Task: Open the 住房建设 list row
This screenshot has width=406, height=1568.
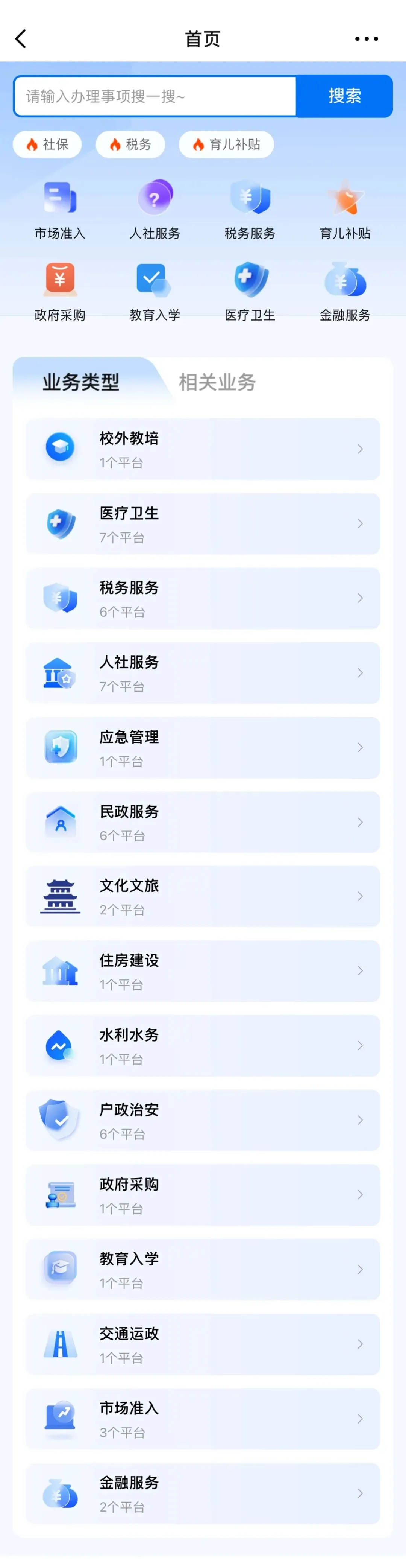Action: [203, 971]
